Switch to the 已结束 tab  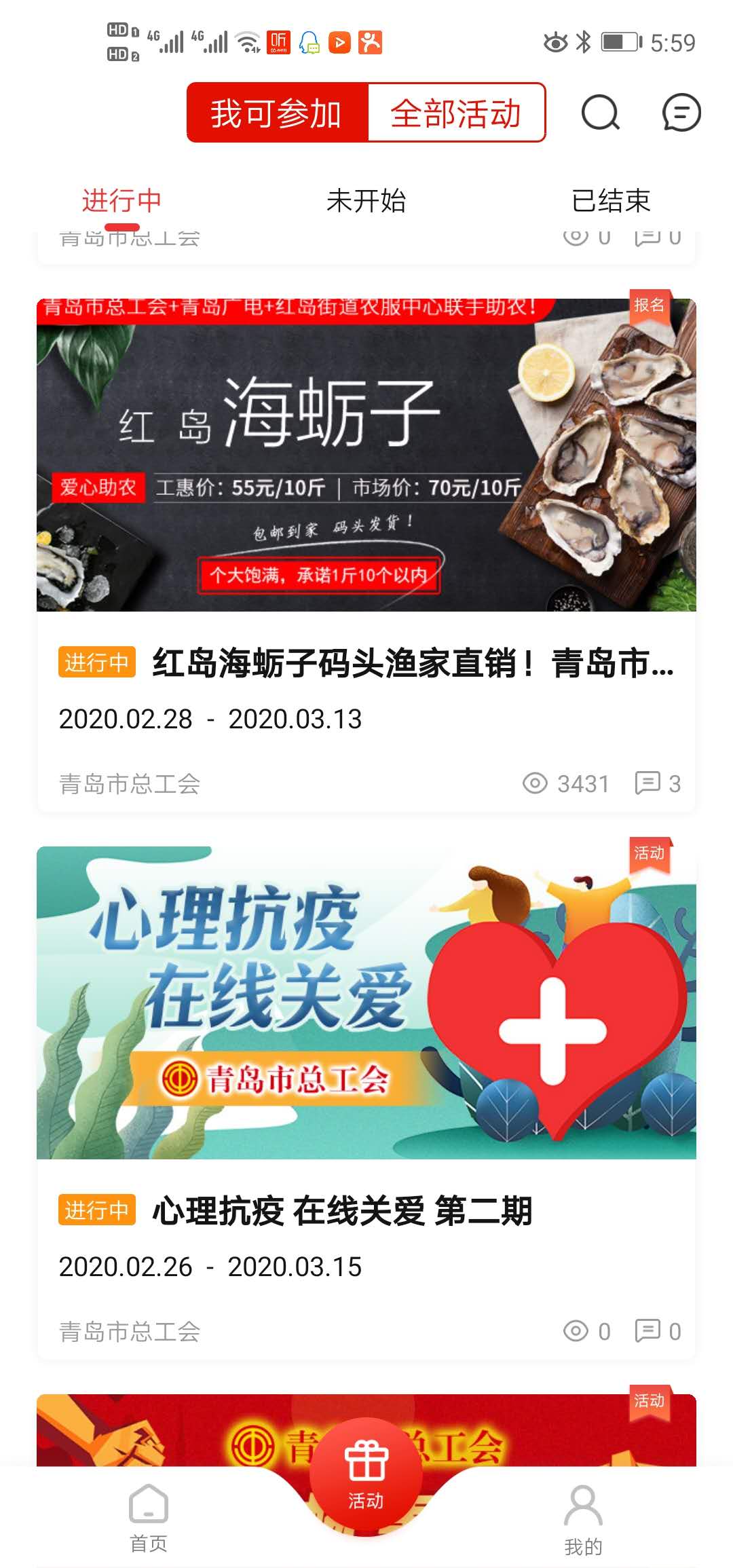[x=610, y=201]
